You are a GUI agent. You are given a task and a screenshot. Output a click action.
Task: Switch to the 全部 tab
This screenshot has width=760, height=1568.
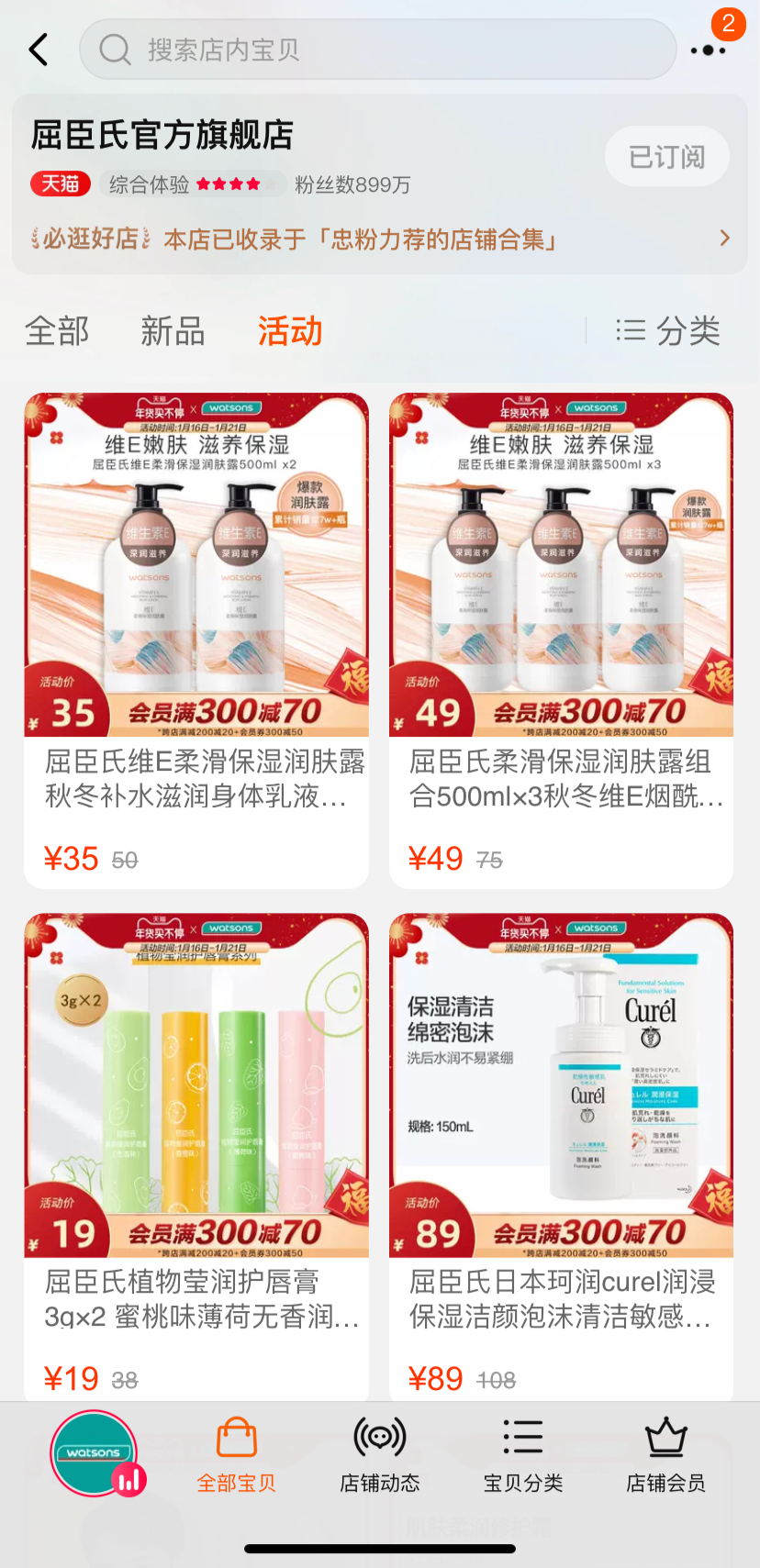pos(57,331)
